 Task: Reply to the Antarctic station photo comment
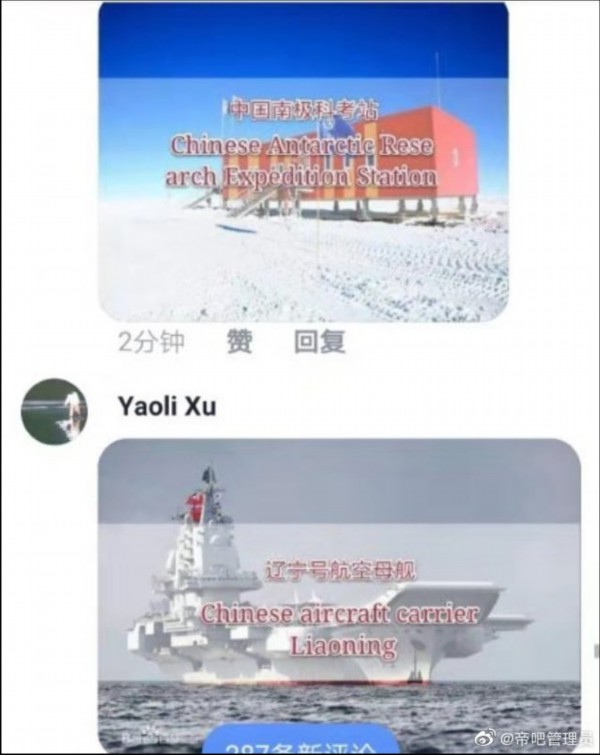point(319,342)
